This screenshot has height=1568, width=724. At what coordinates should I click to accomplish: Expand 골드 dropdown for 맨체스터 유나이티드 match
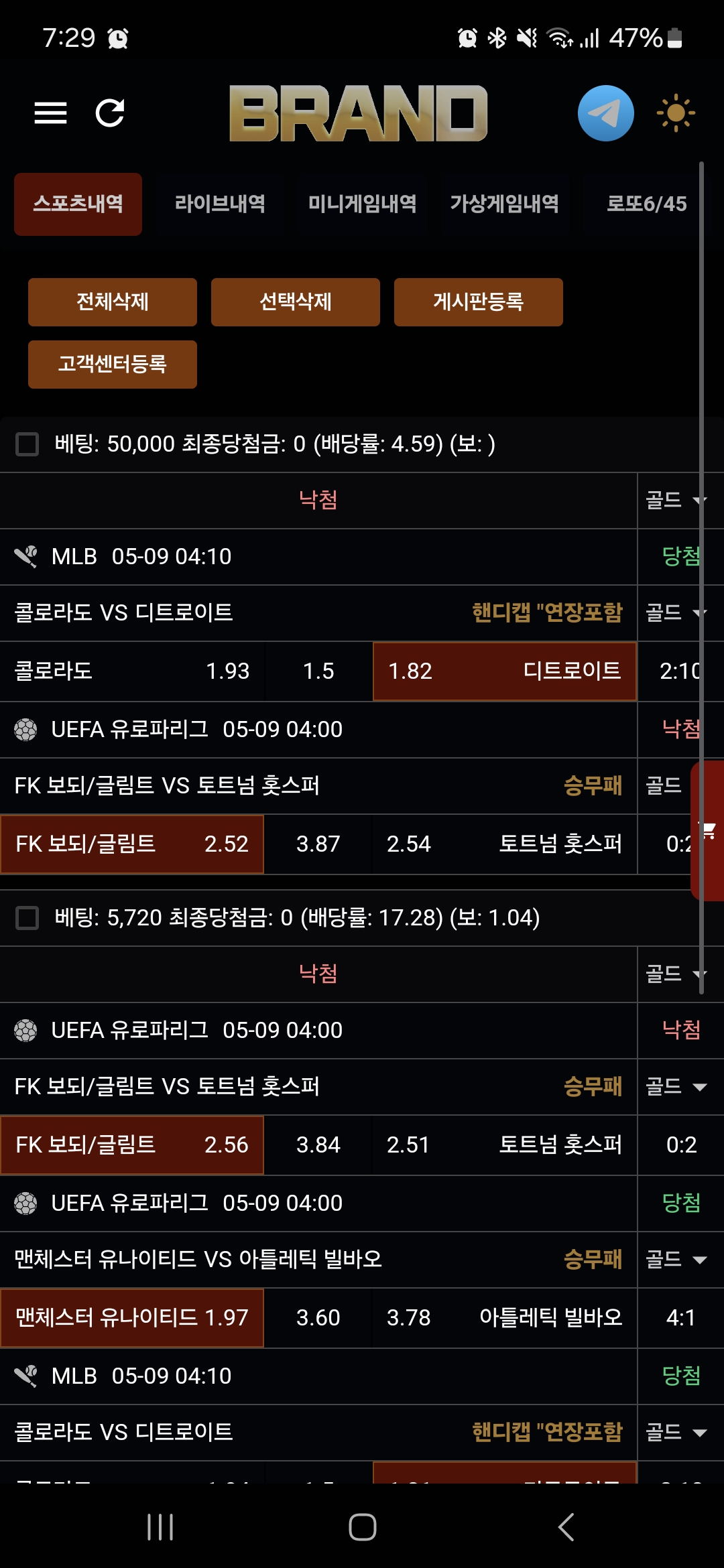676,1260
